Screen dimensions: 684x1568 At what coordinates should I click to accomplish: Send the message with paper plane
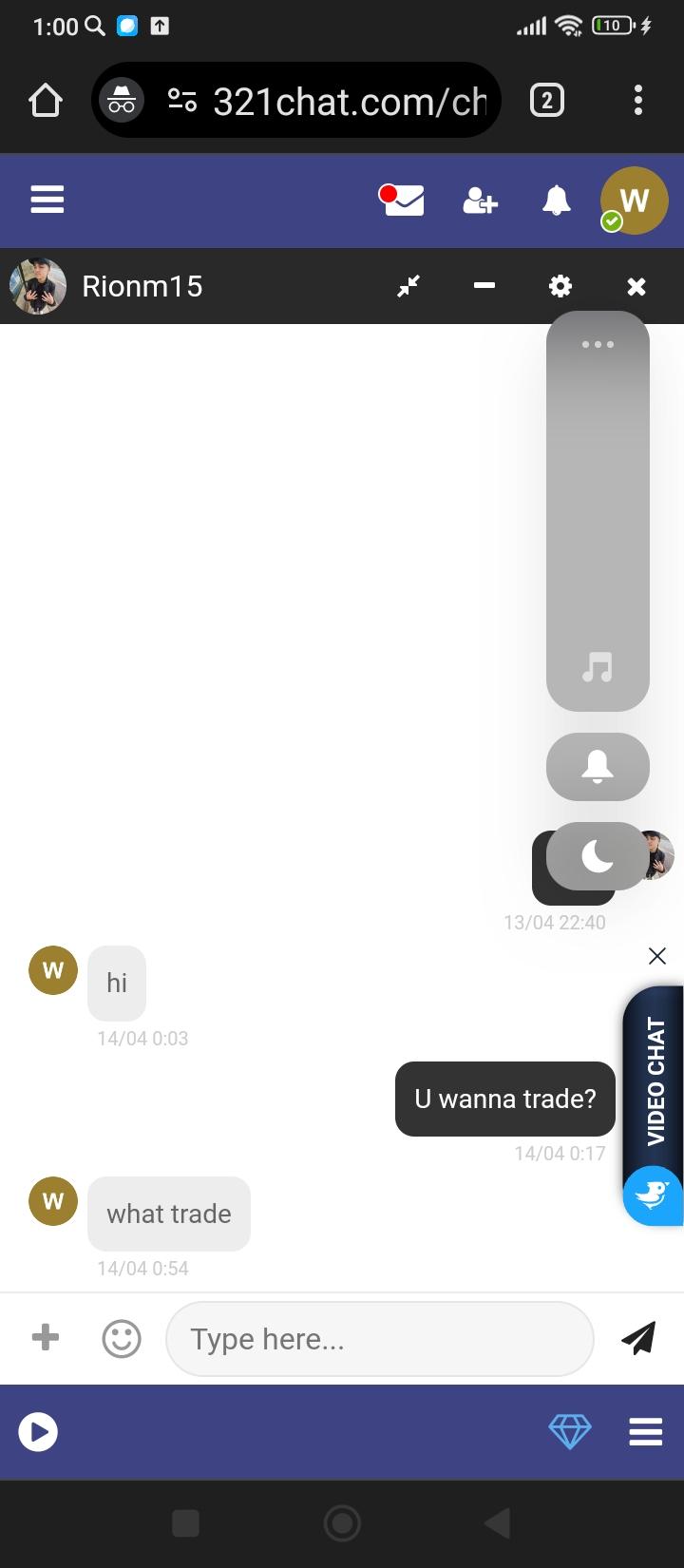pos(638,1338)
